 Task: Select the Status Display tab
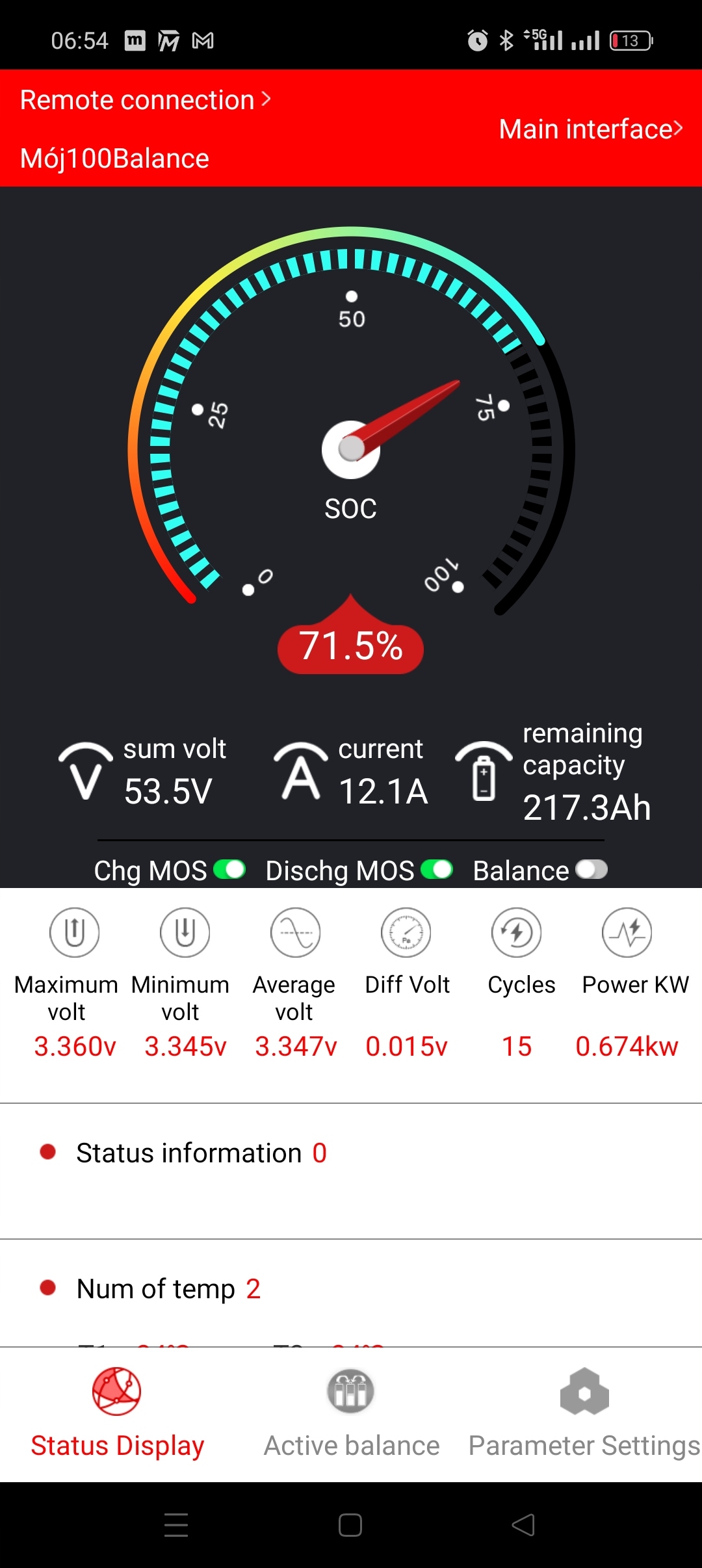click(x=117, y=1412)
